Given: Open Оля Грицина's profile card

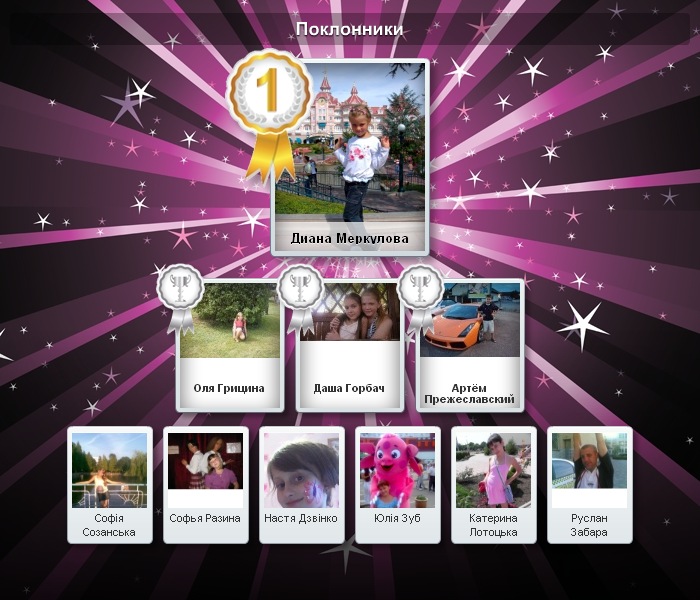Looking at the screenshot, I should click(x=229, y=344).
